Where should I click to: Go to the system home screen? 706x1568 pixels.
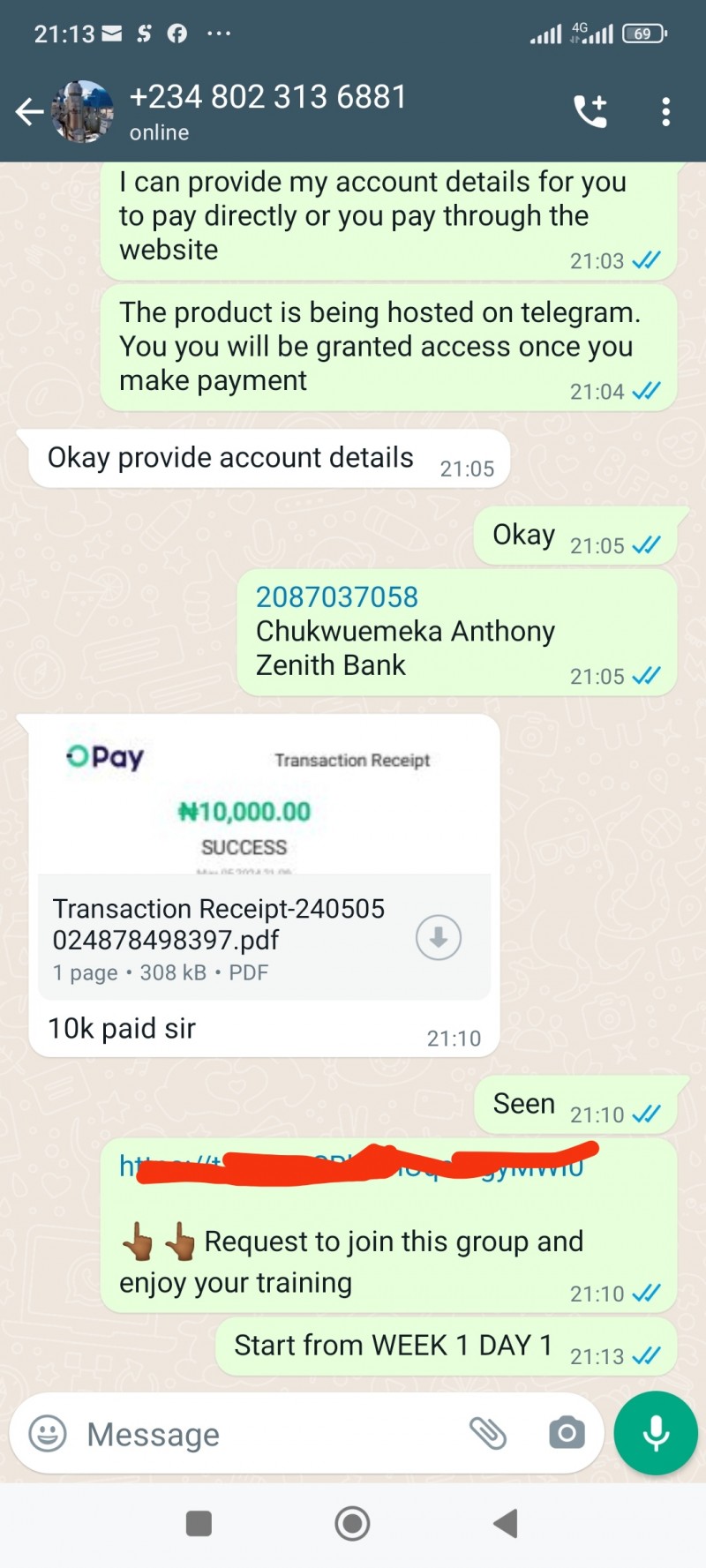352,1523
